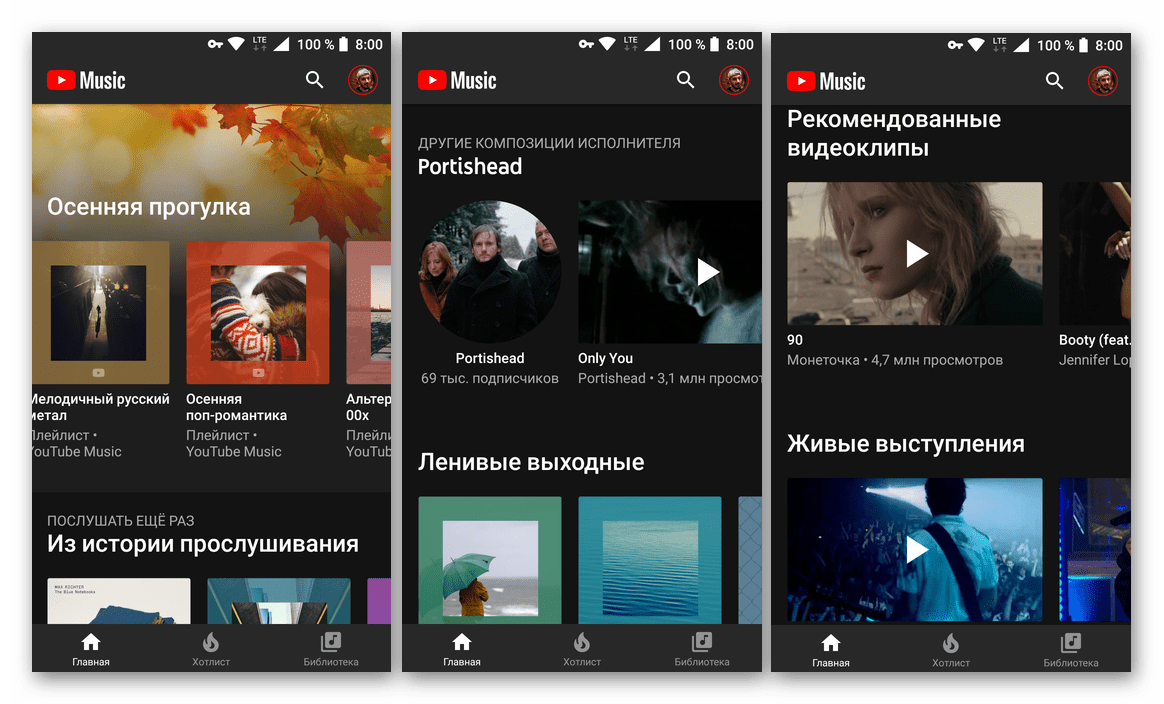Open the Max Richter album from listening history
The image size is (1164, 704).
[118, 601]
